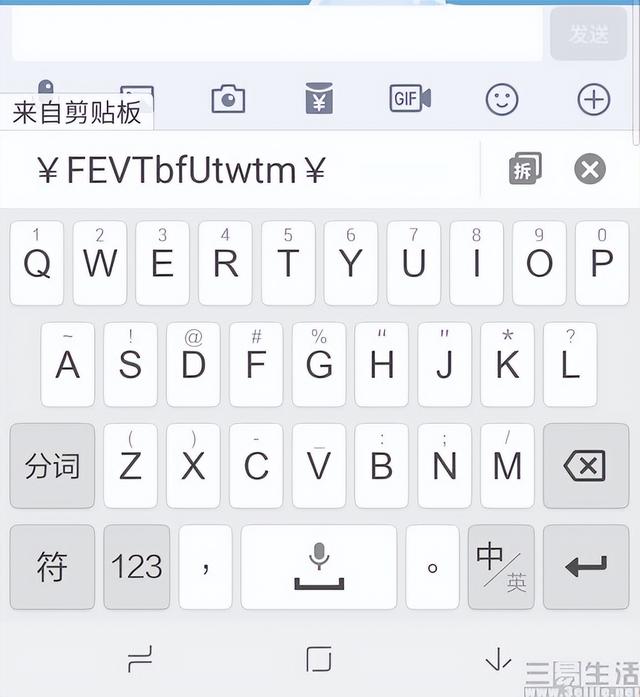Paste clipboard text ¥FEVTbfUtwtm¥
The height and width of the screenshot is (697, 640).
tap(182, 171)
